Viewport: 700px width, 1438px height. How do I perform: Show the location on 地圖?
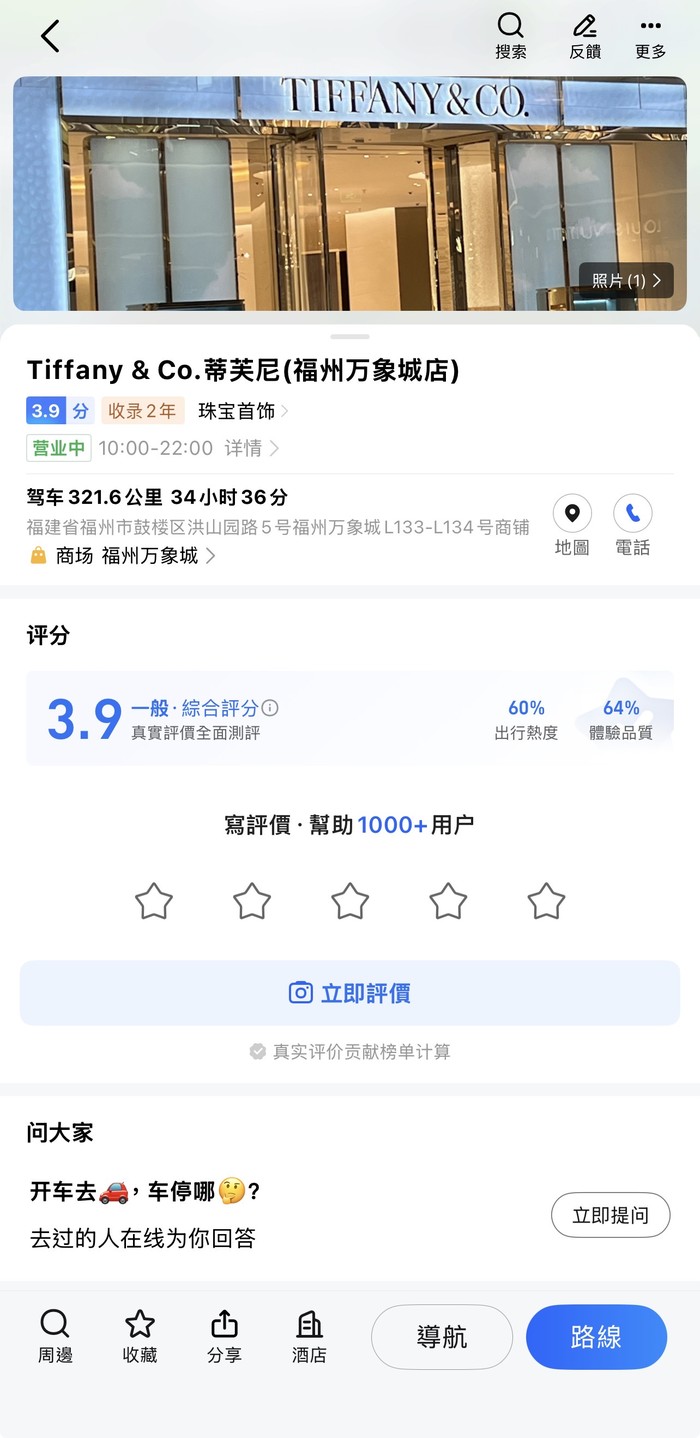572,525
